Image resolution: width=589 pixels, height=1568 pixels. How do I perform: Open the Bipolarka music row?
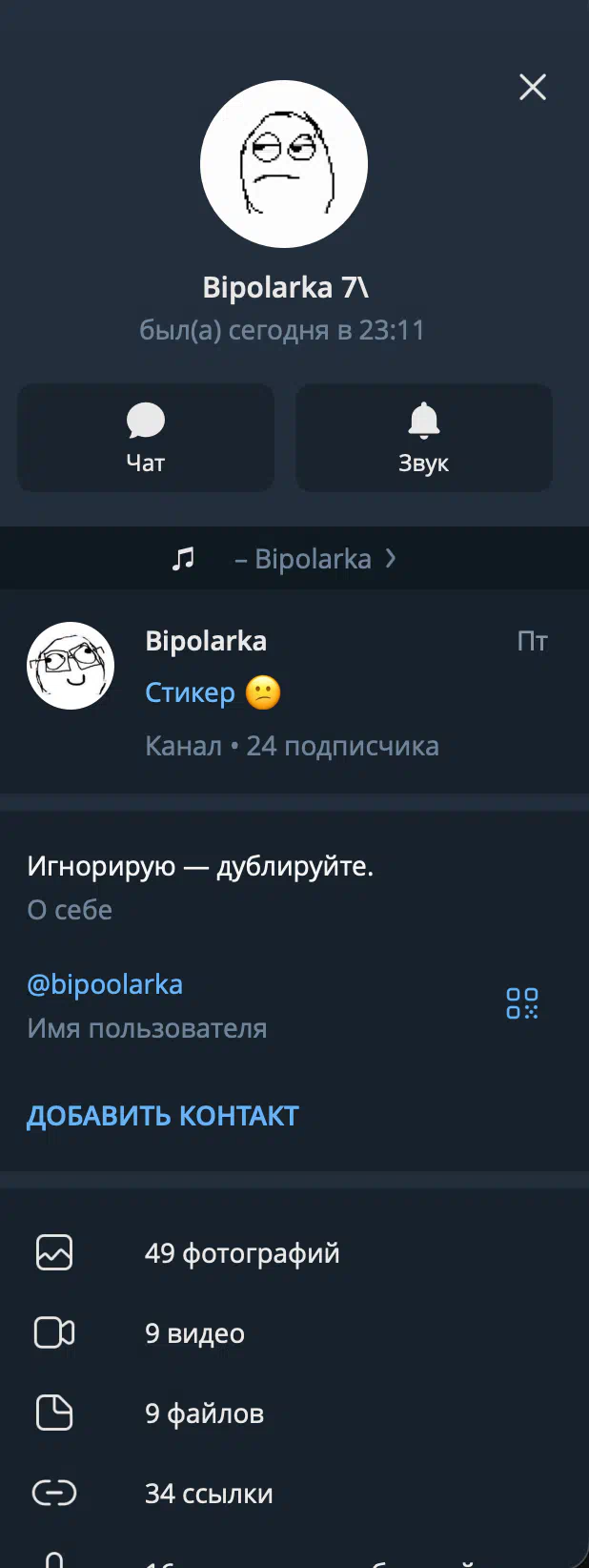(294, 559)
